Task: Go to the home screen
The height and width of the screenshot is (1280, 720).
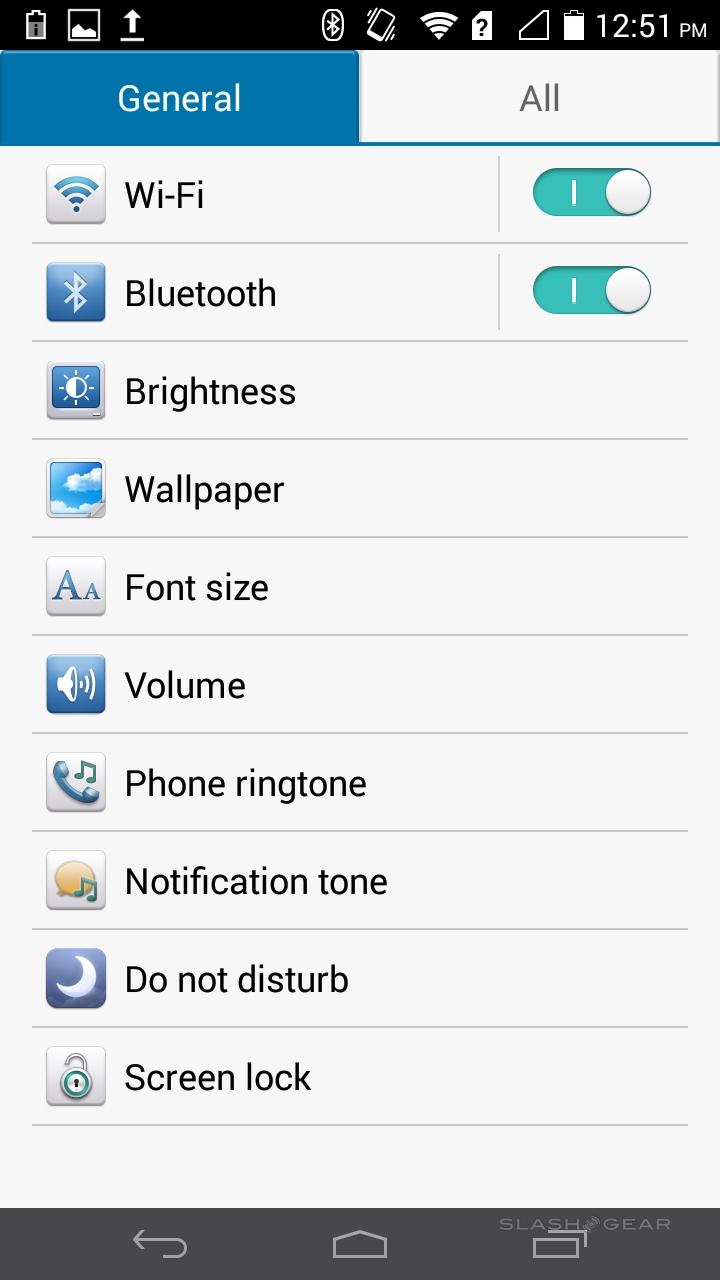Action: (360, 1244)
